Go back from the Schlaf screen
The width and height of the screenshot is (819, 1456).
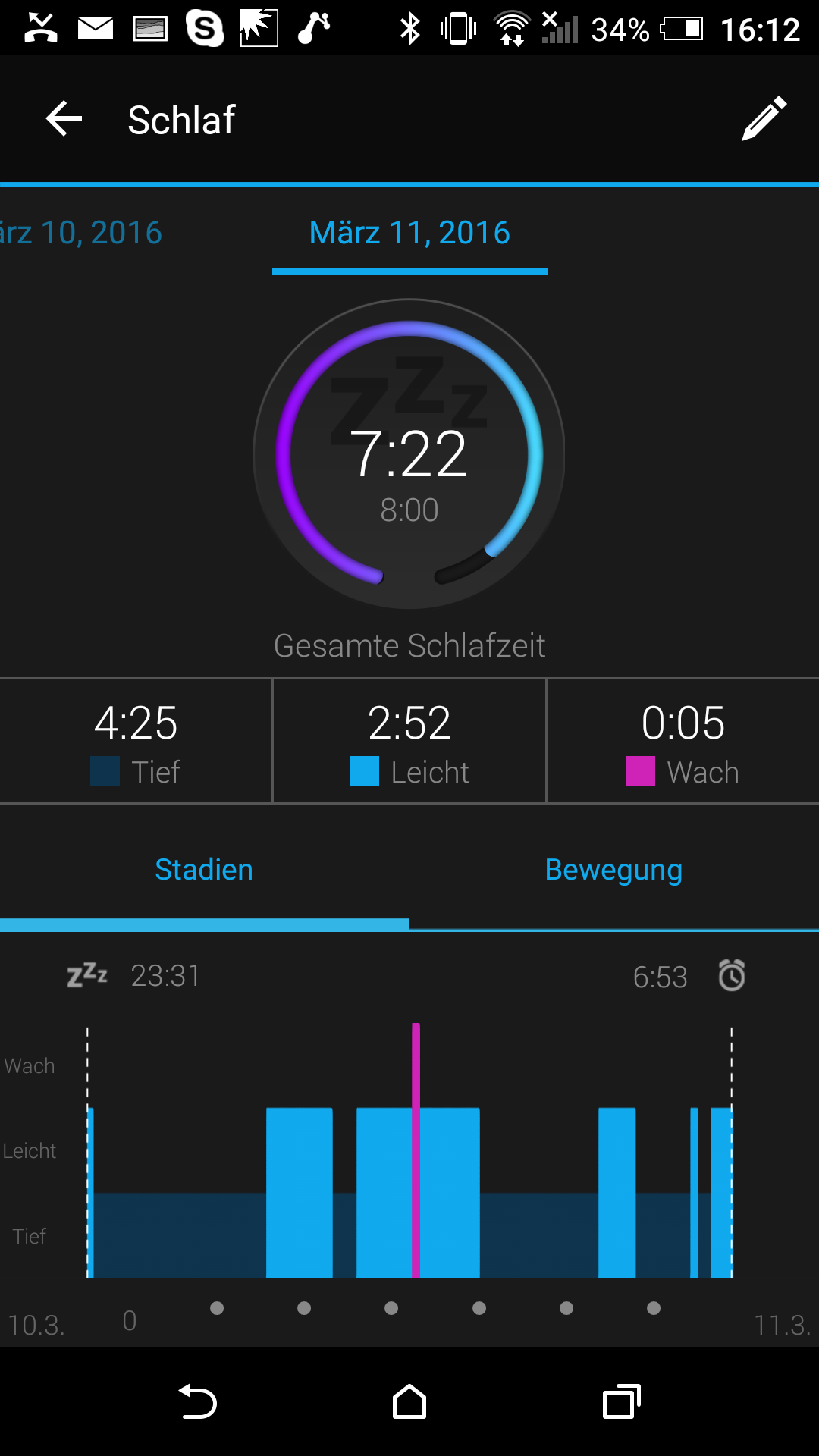64,119
